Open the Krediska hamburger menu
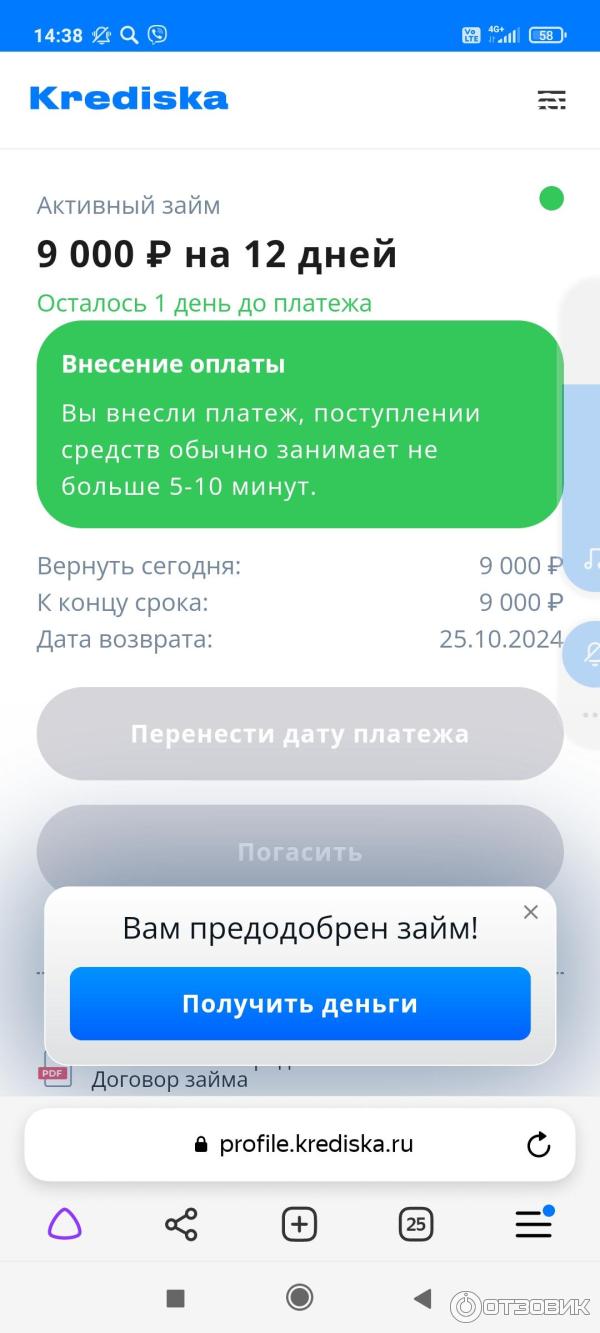 (551, 99)
